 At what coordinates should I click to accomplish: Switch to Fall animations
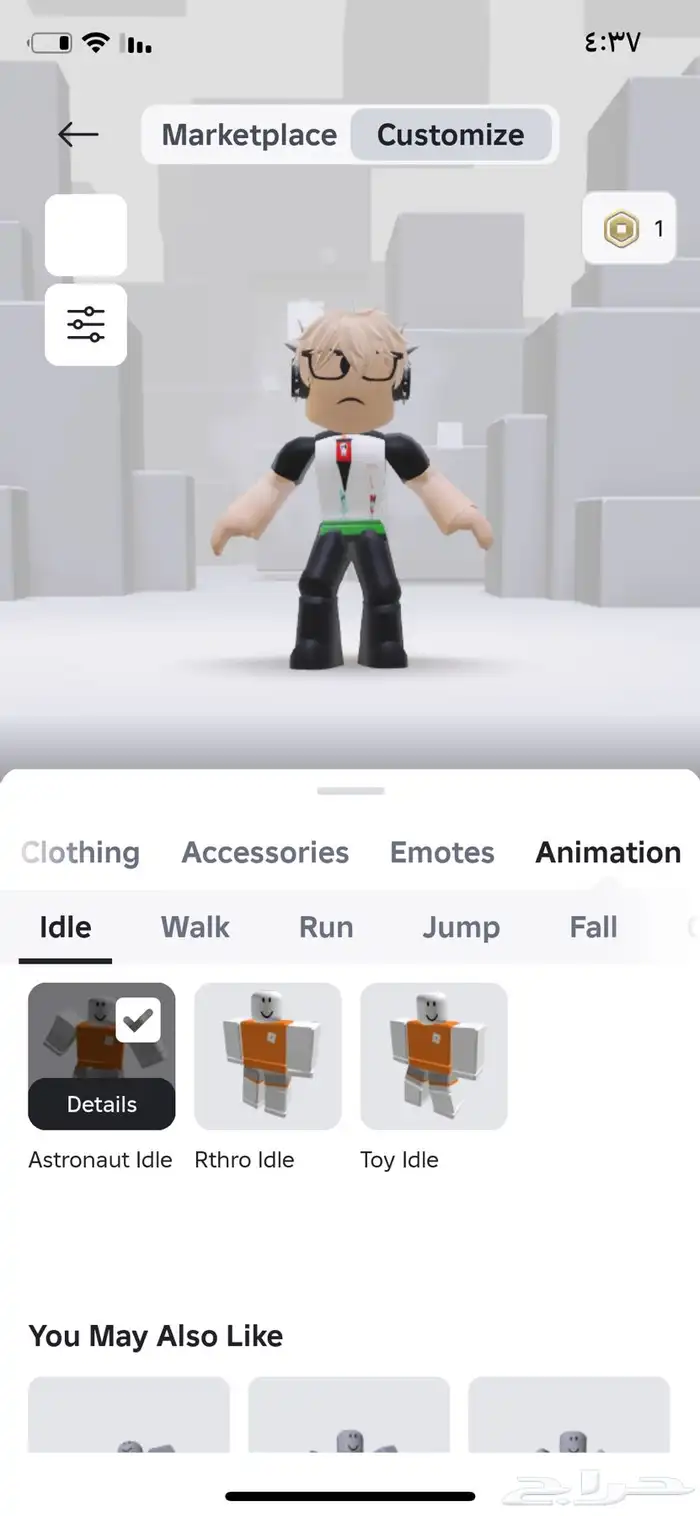[x=593, y=927]
